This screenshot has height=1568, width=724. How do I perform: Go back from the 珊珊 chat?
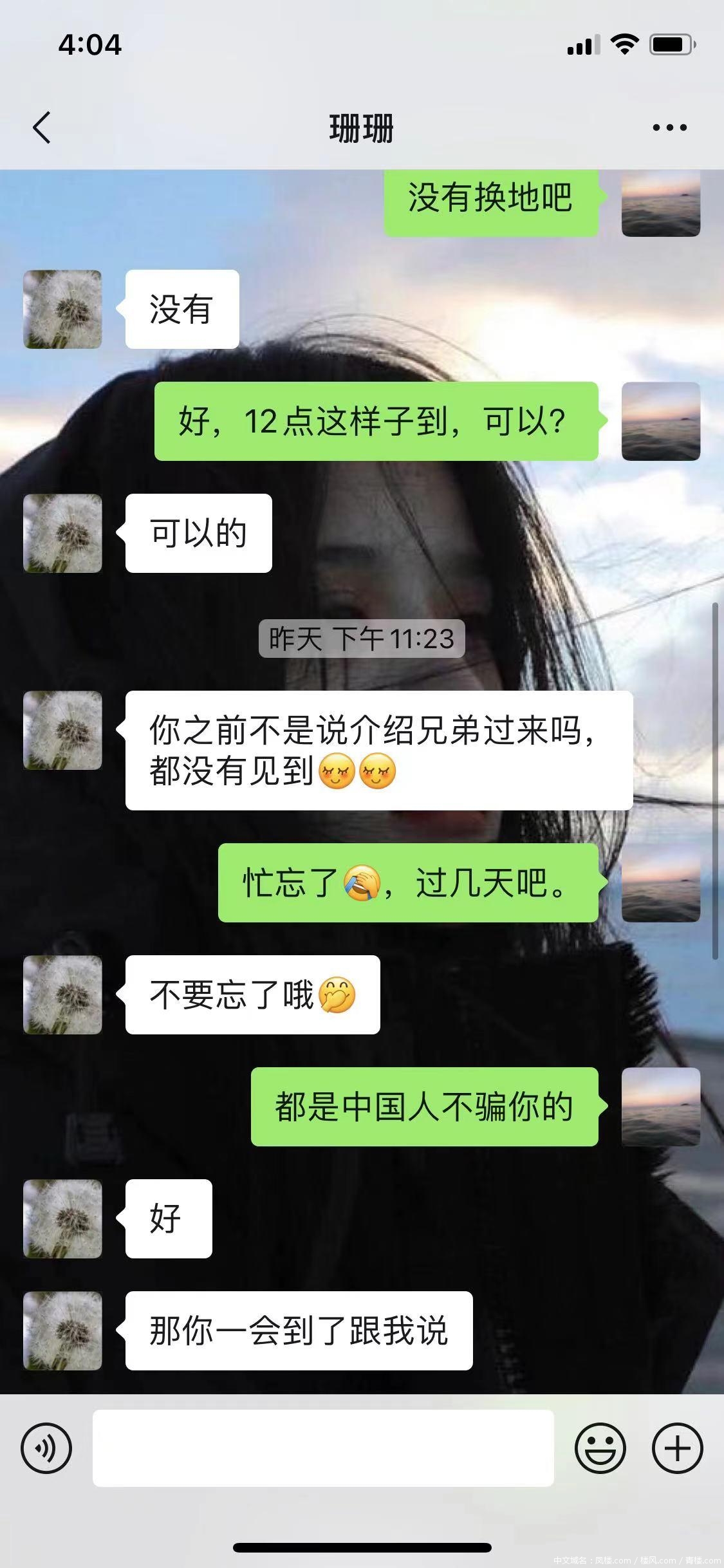[42, 127]
